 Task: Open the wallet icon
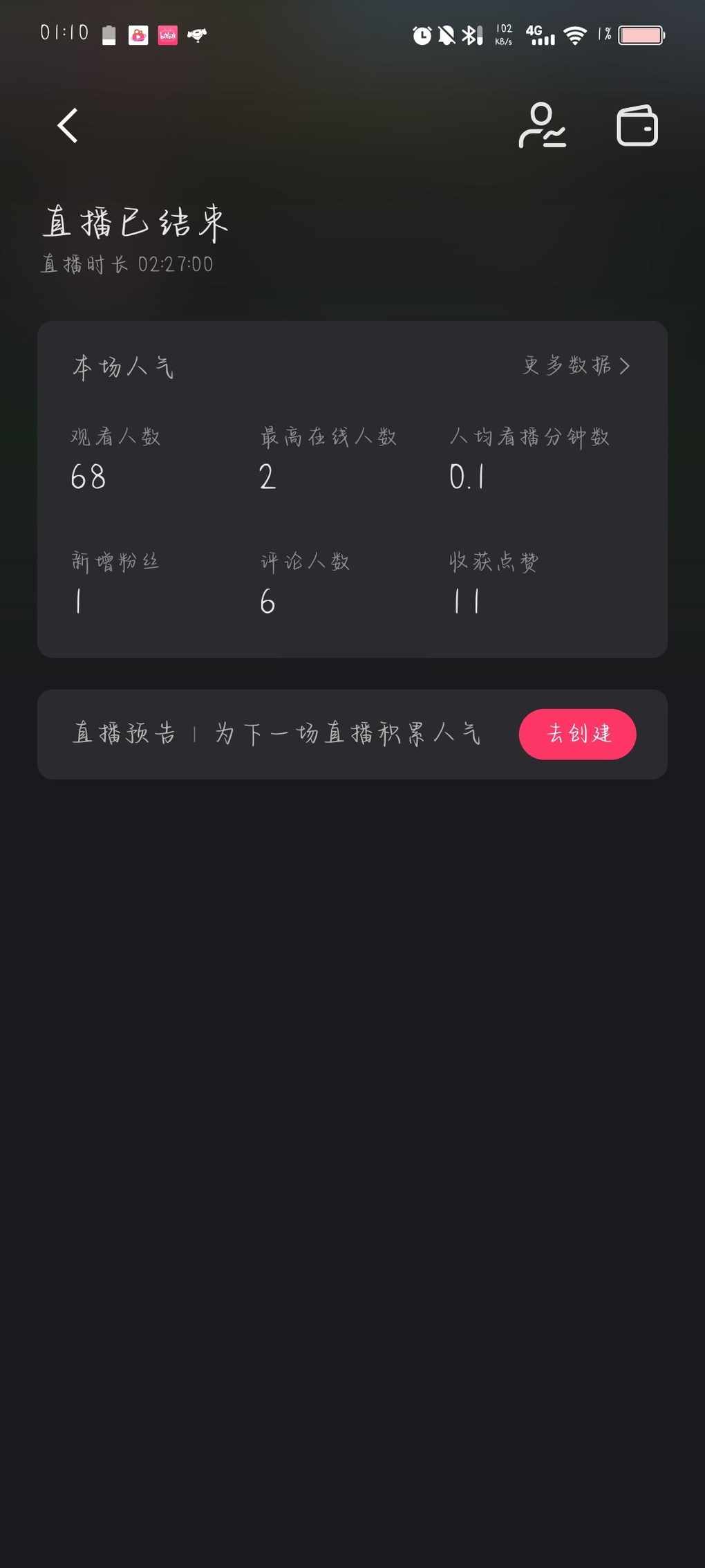point(637,125)
